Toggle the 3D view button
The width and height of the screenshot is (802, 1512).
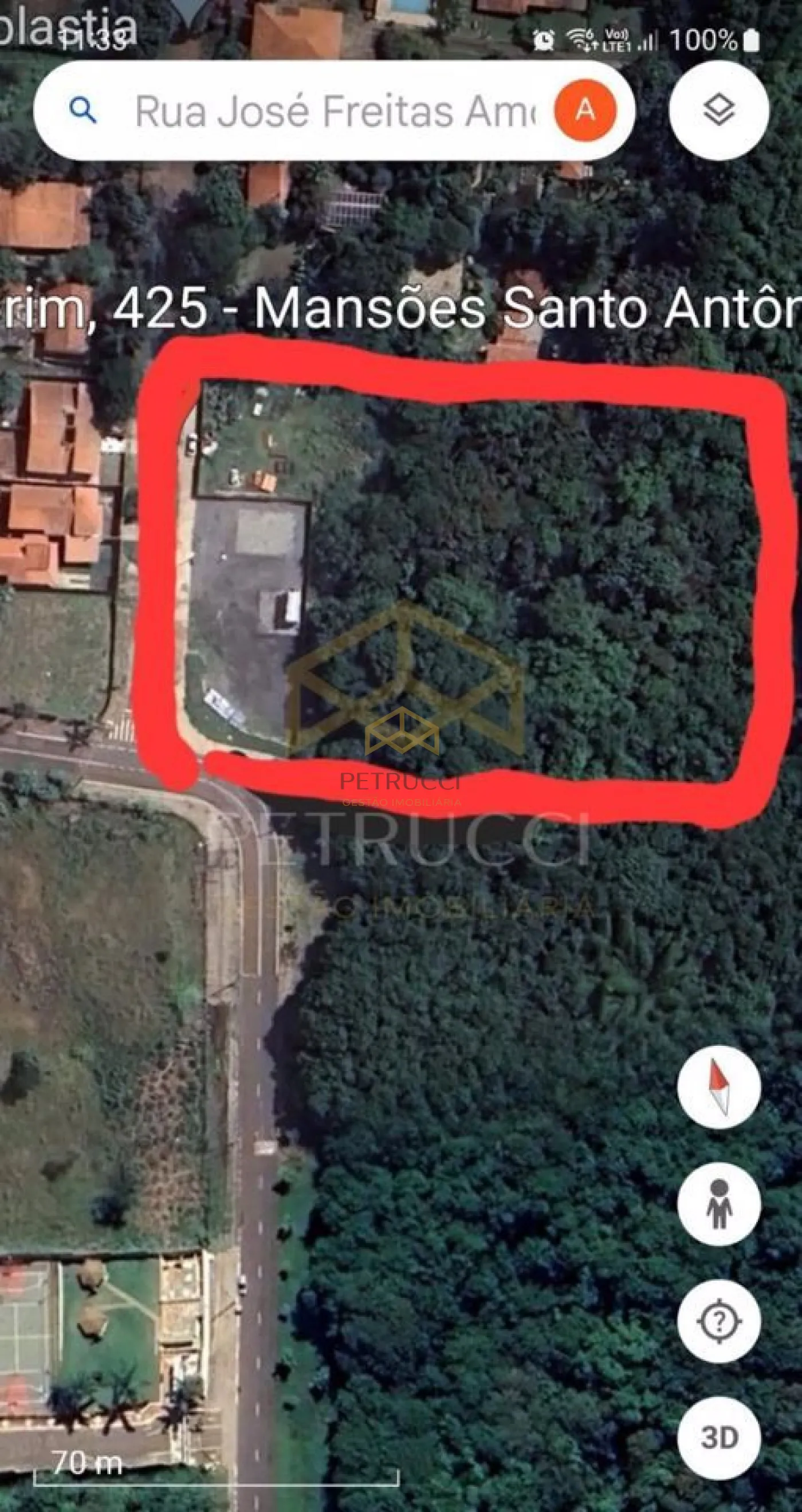(x=718, y=1439)
